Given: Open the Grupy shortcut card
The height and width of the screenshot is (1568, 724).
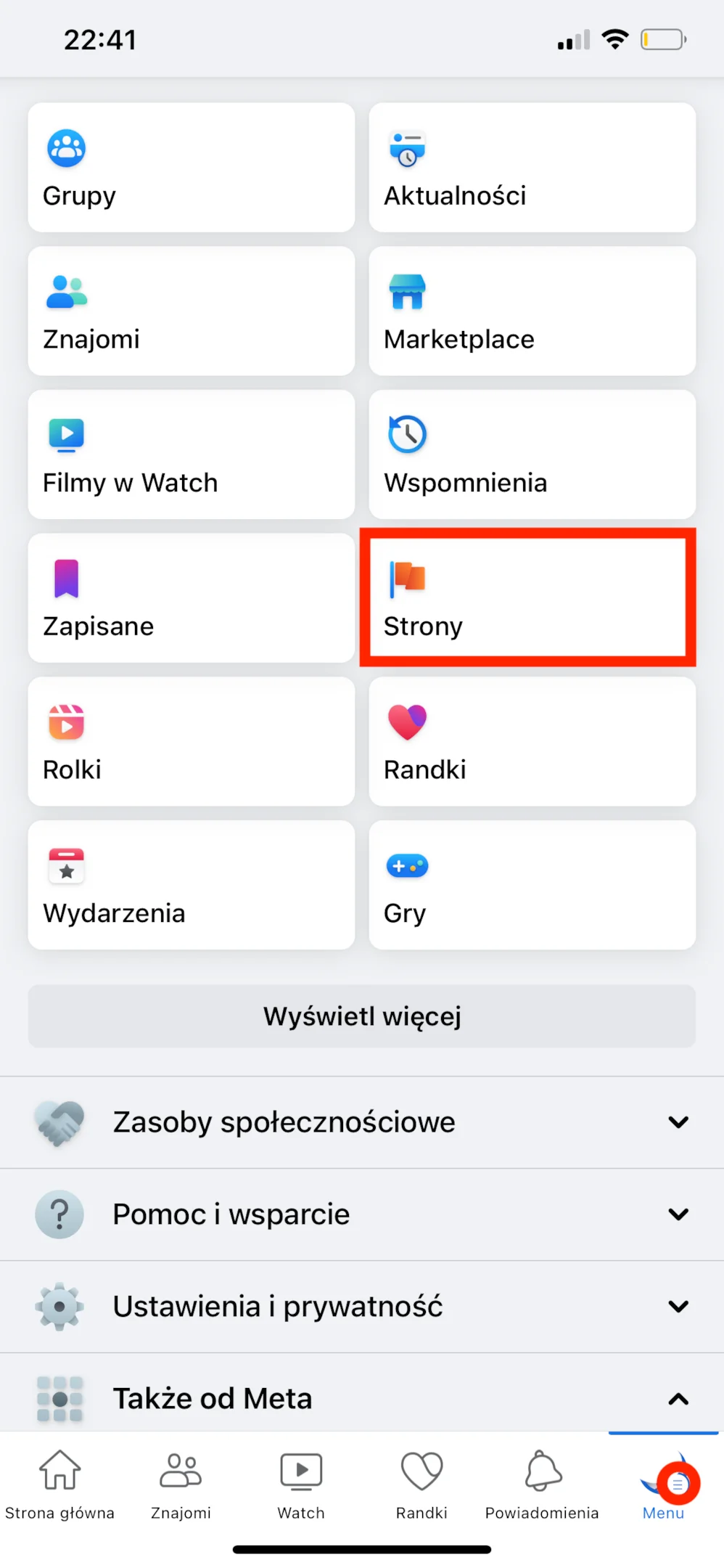Looking at the screenshot, I should (191, 168).
